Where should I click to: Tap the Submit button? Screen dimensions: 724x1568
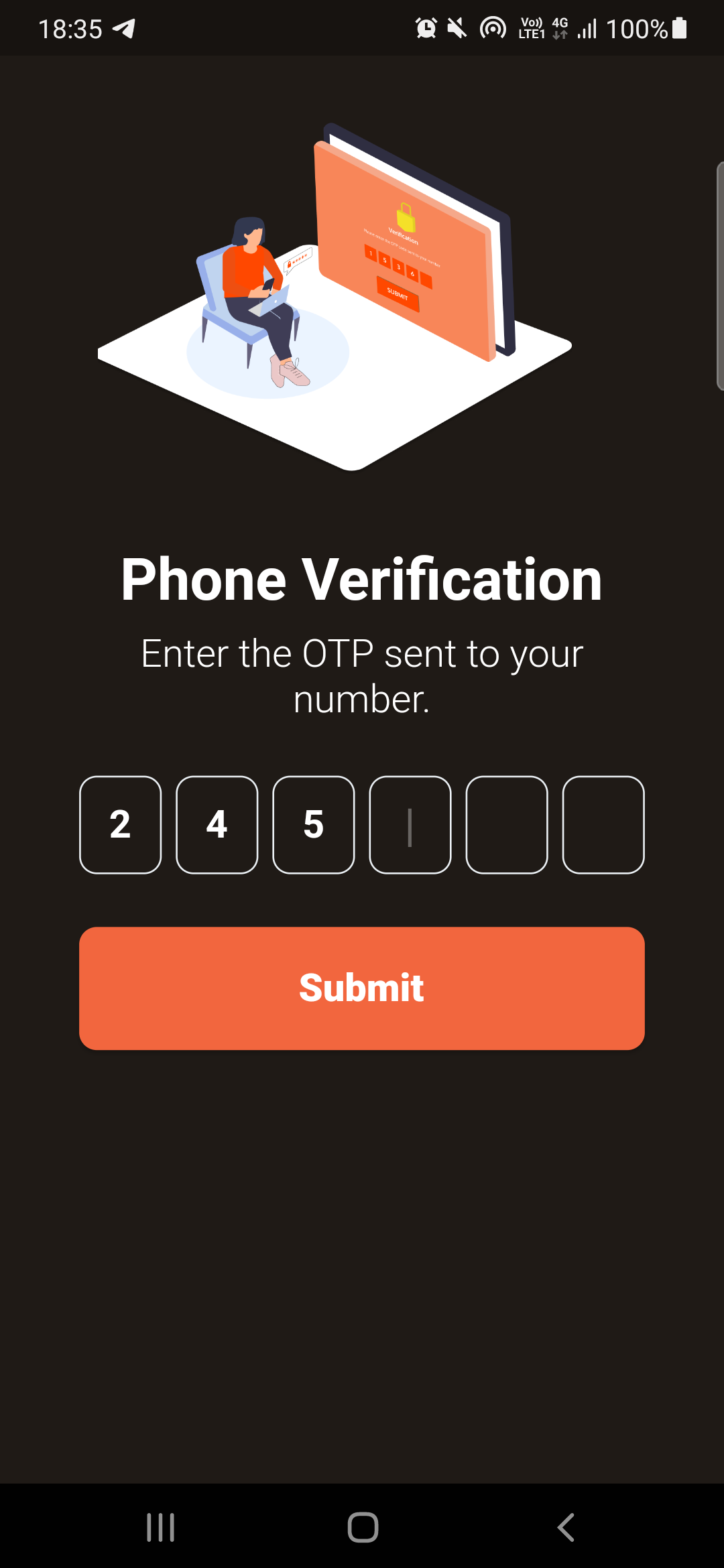tap(362, 988)
